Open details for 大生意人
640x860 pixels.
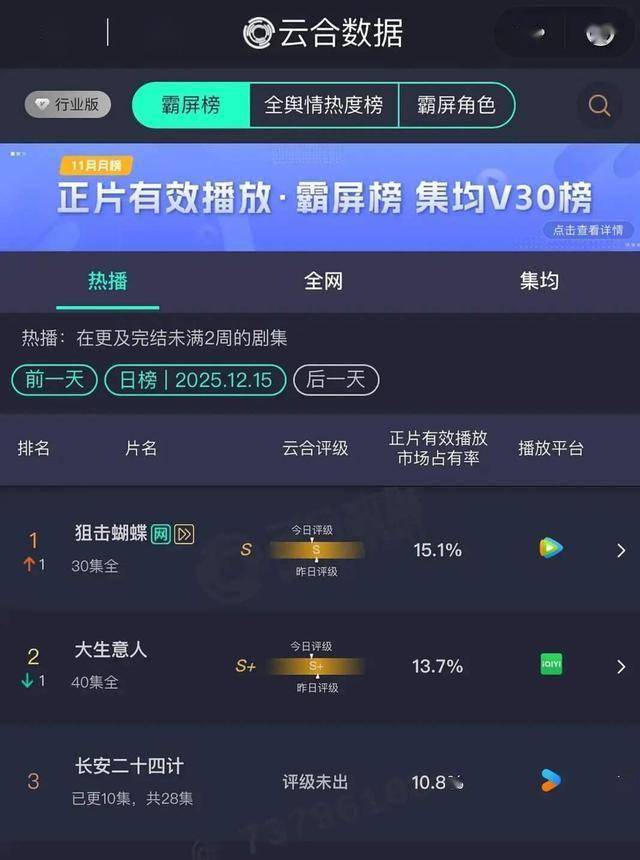621,666
